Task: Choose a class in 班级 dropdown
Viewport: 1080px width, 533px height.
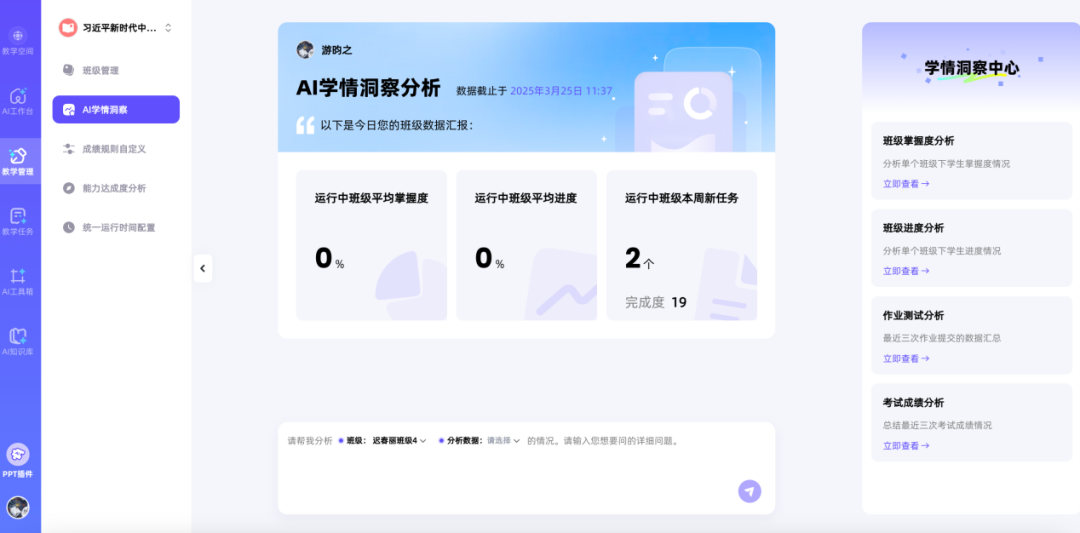Action: coord(399,440)
